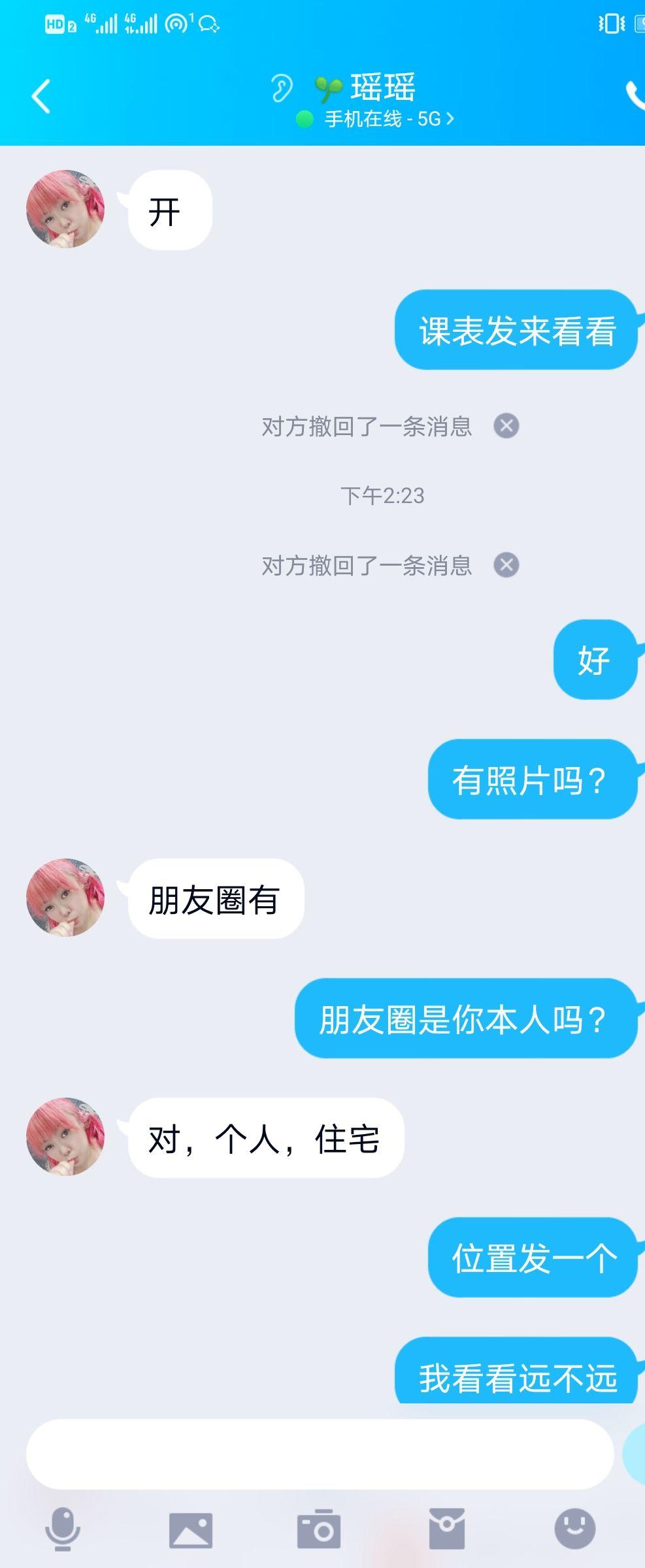Go back from the 瑶瑶 chat
Viewport: 645px width, 1568px height.
41,97
